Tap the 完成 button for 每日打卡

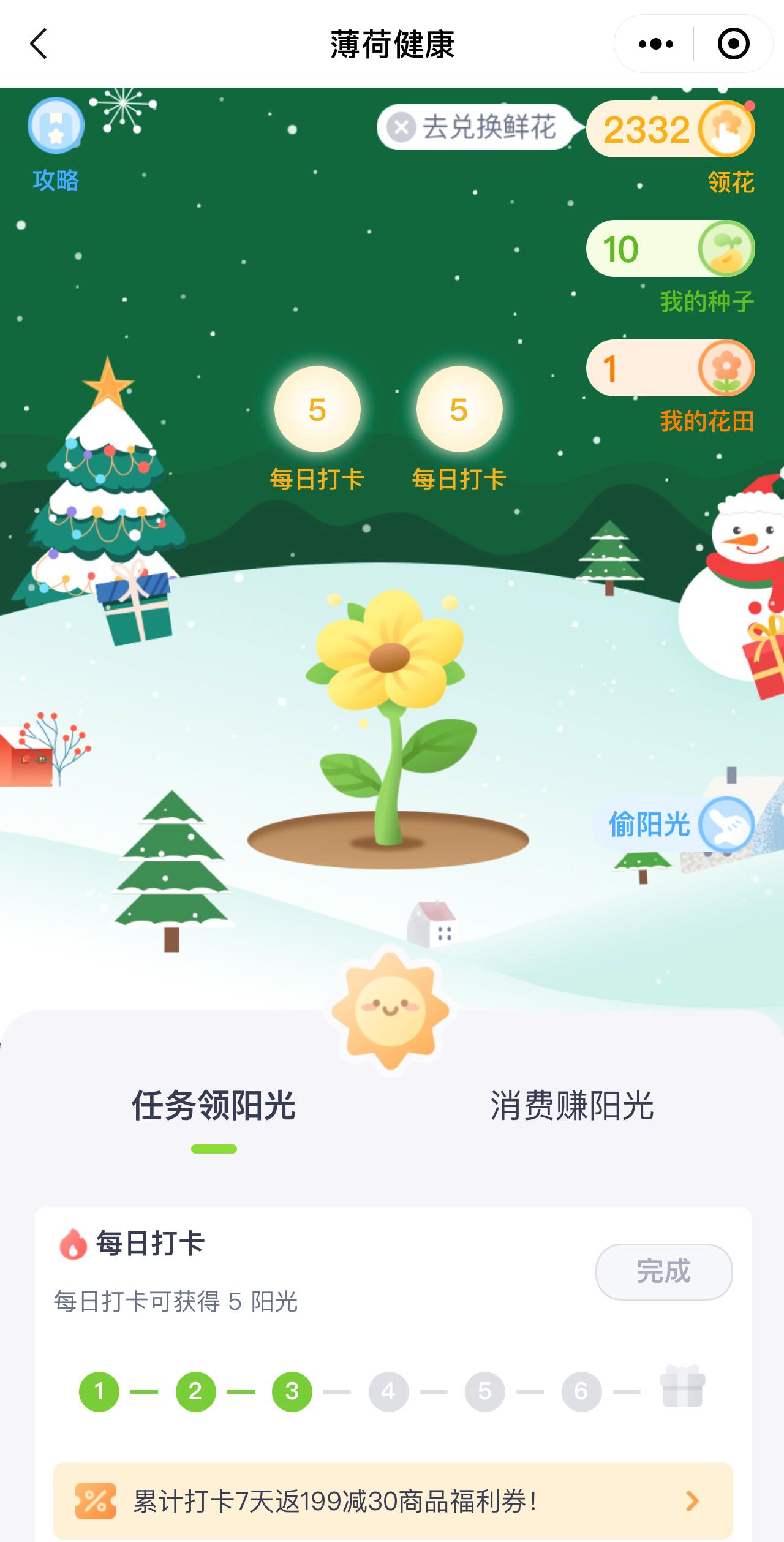click(x=664, y=1271)
